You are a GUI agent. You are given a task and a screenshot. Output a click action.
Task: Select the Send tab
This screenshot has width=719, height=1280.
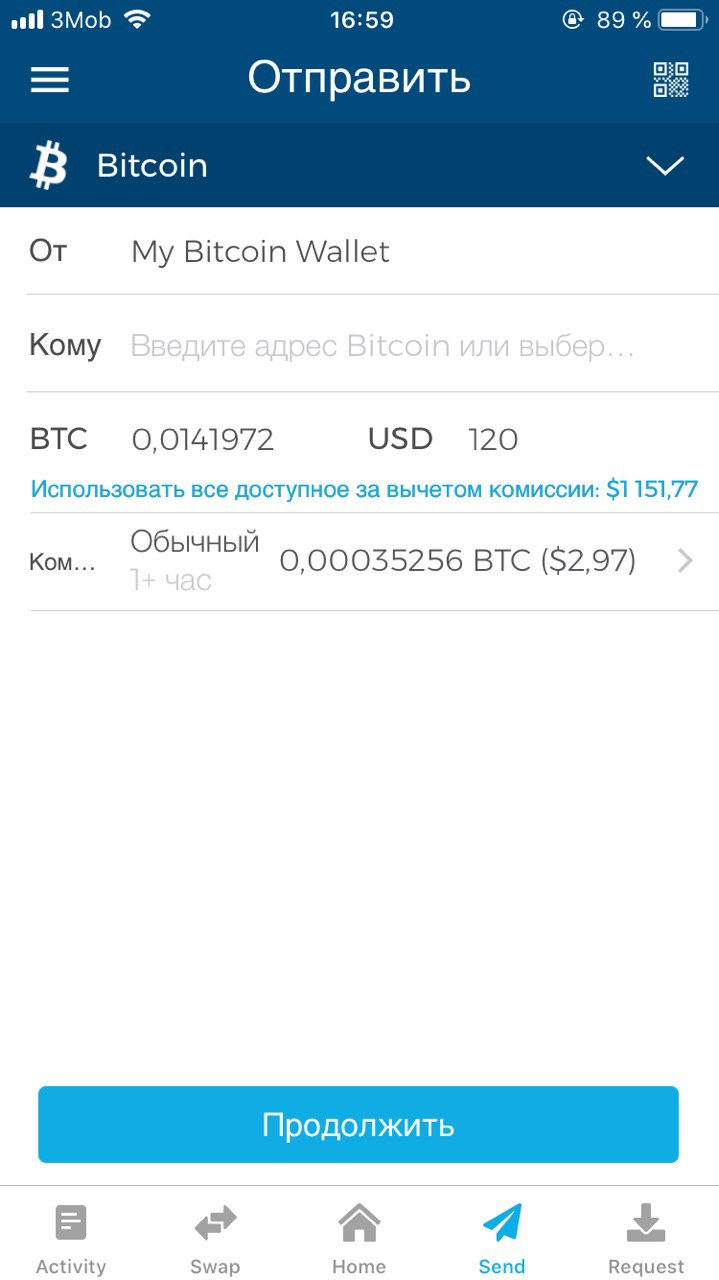click(502, 1238)
